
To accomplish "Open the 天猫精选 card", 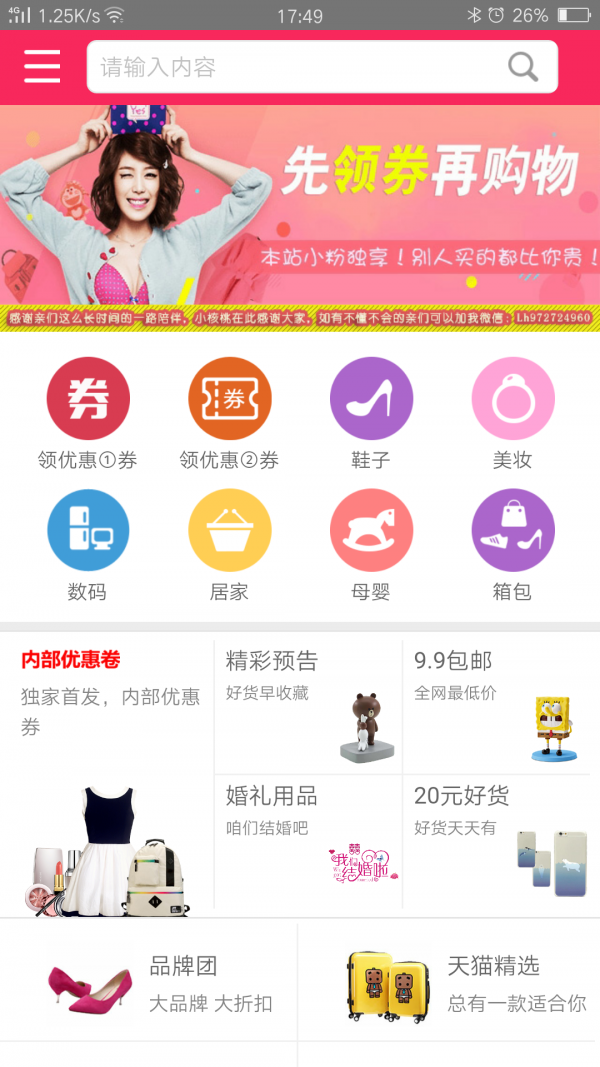I will (x=450, y=982).
